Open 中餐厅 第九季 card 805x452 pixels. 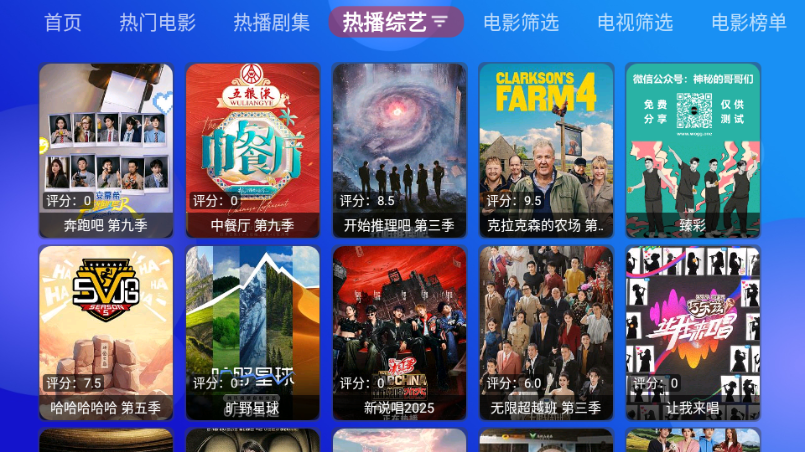click(253, 150)
